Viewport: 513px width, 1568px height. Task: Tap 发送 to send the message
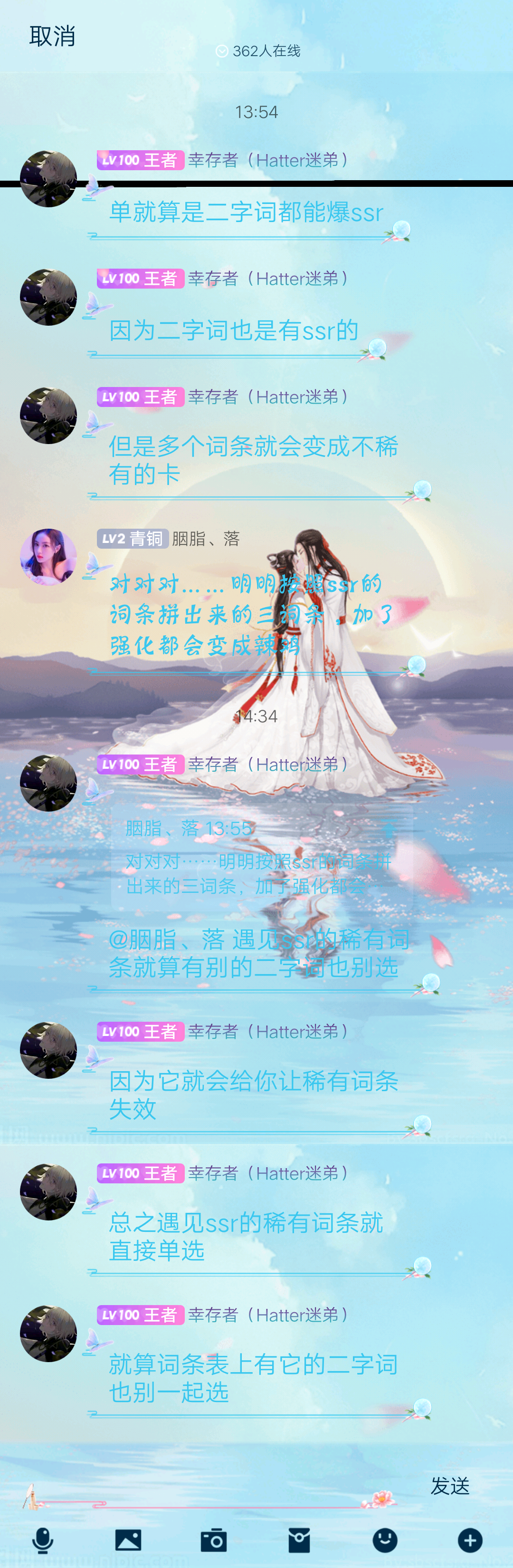(450, 1486)
